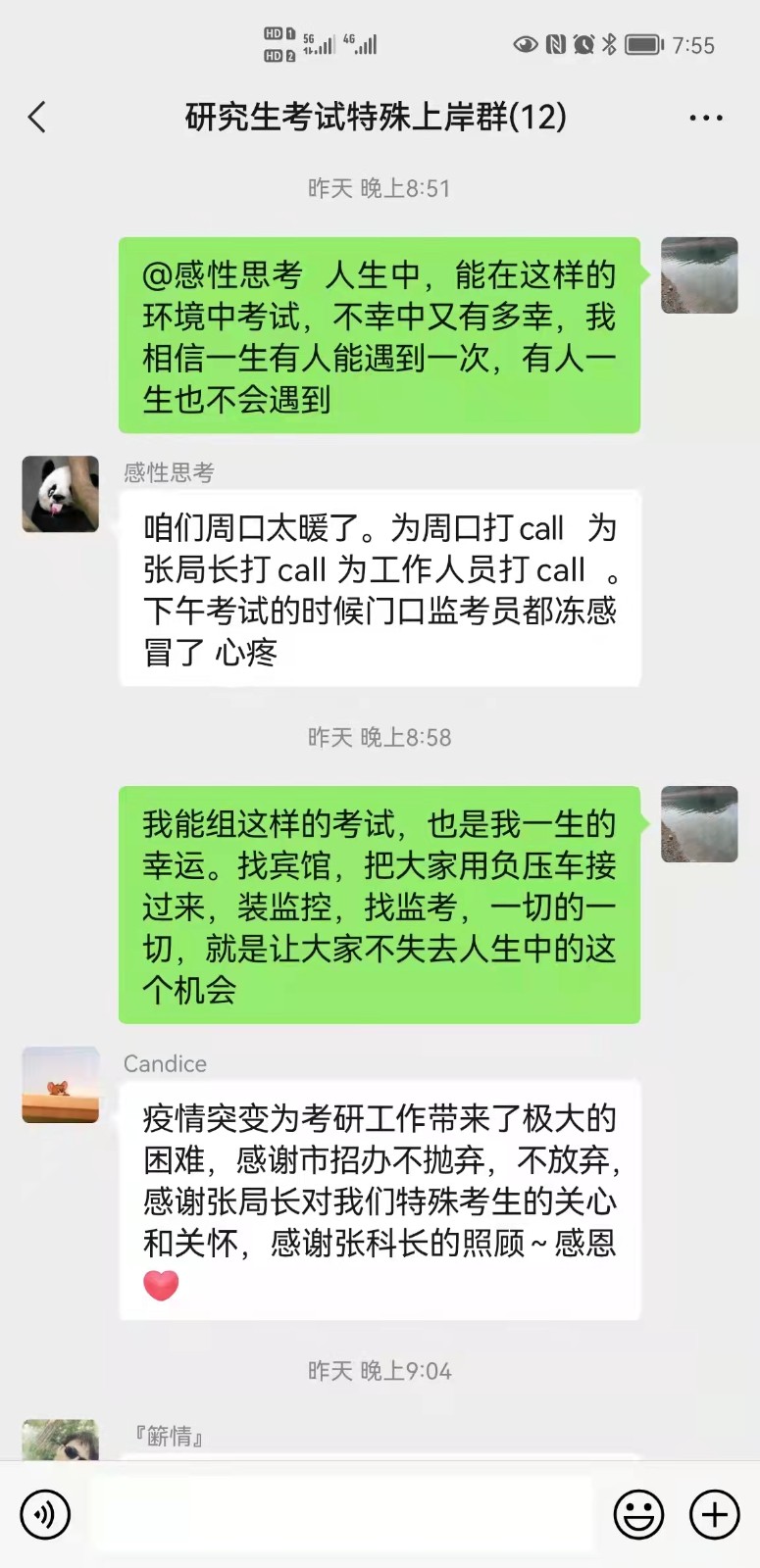Viewport: 760px width, 1568px height.
Task: View 感性思考's panda avatar profile
Action: click(x=61, y=494)
